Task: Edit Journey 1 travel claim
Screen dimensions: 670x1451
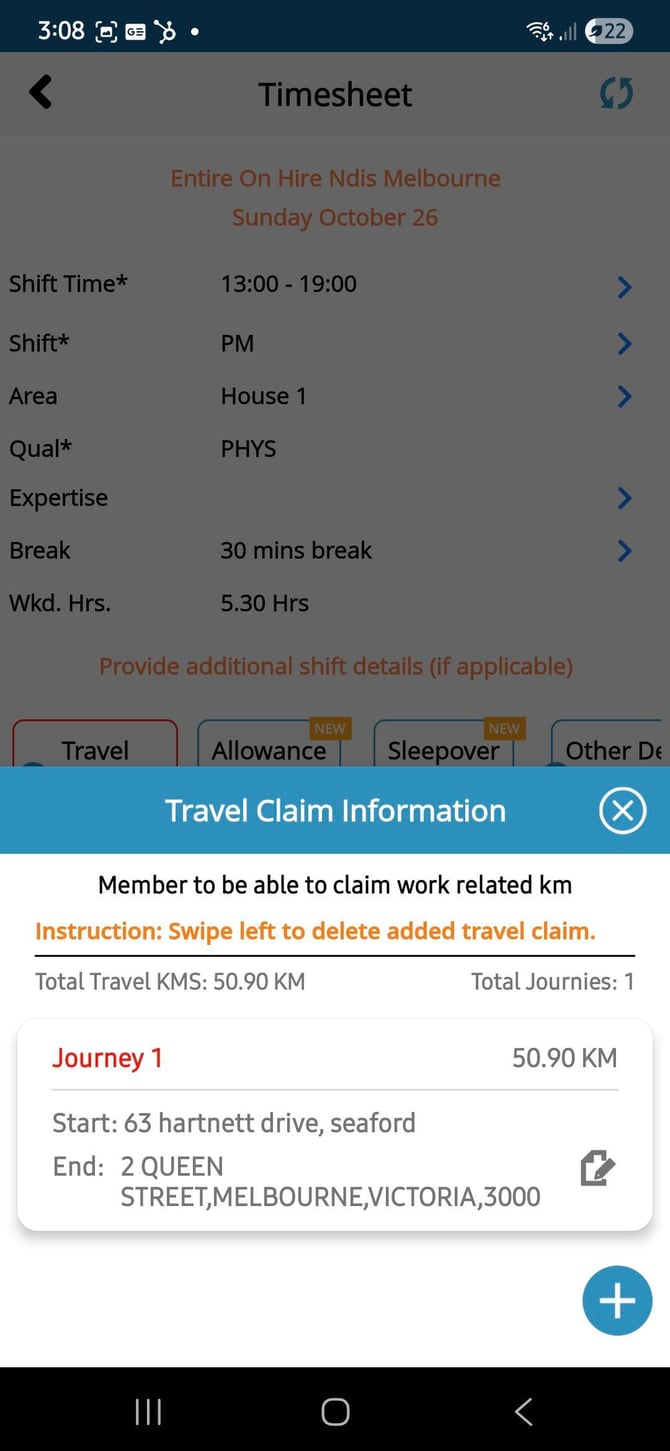Action: (597, 1168)
